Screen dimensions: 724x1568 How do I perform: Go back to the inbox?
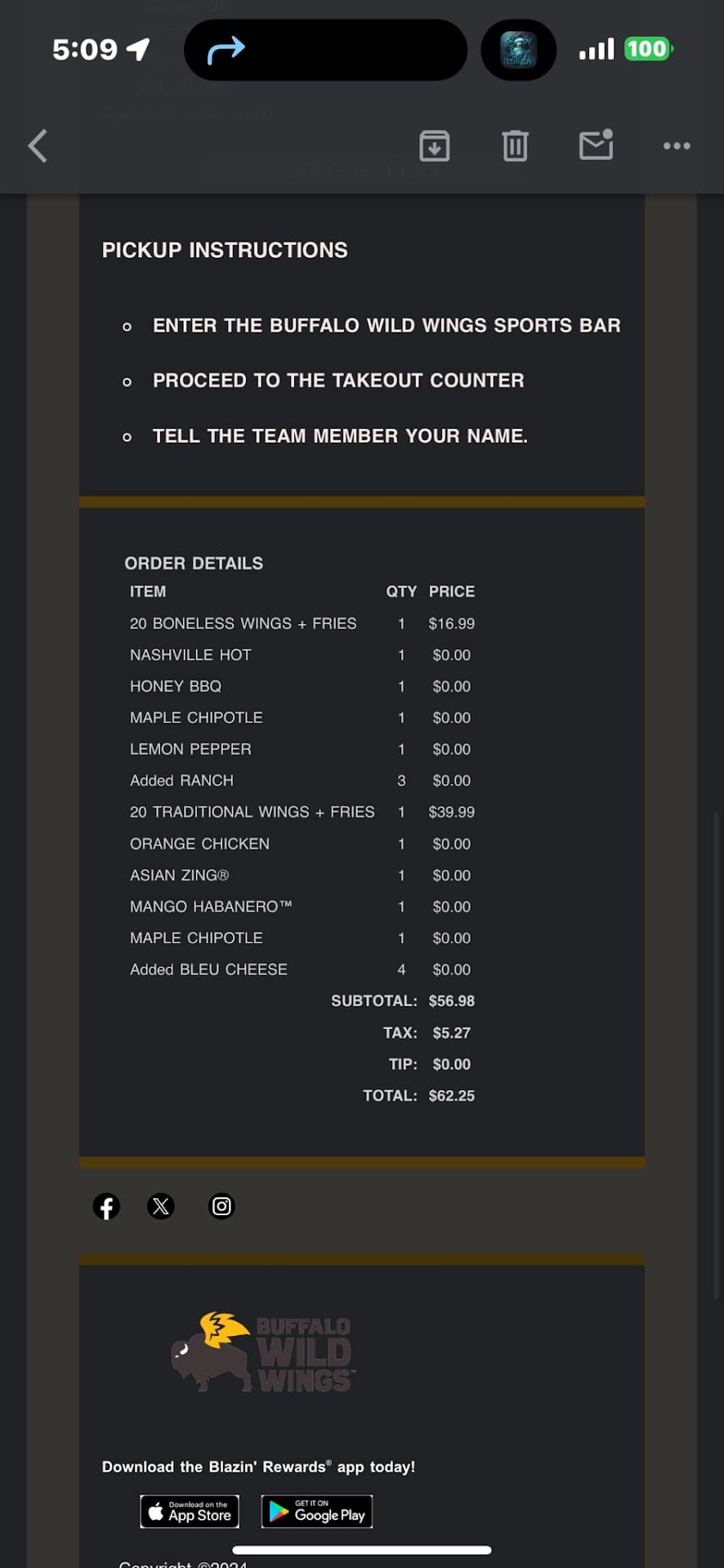38,146
